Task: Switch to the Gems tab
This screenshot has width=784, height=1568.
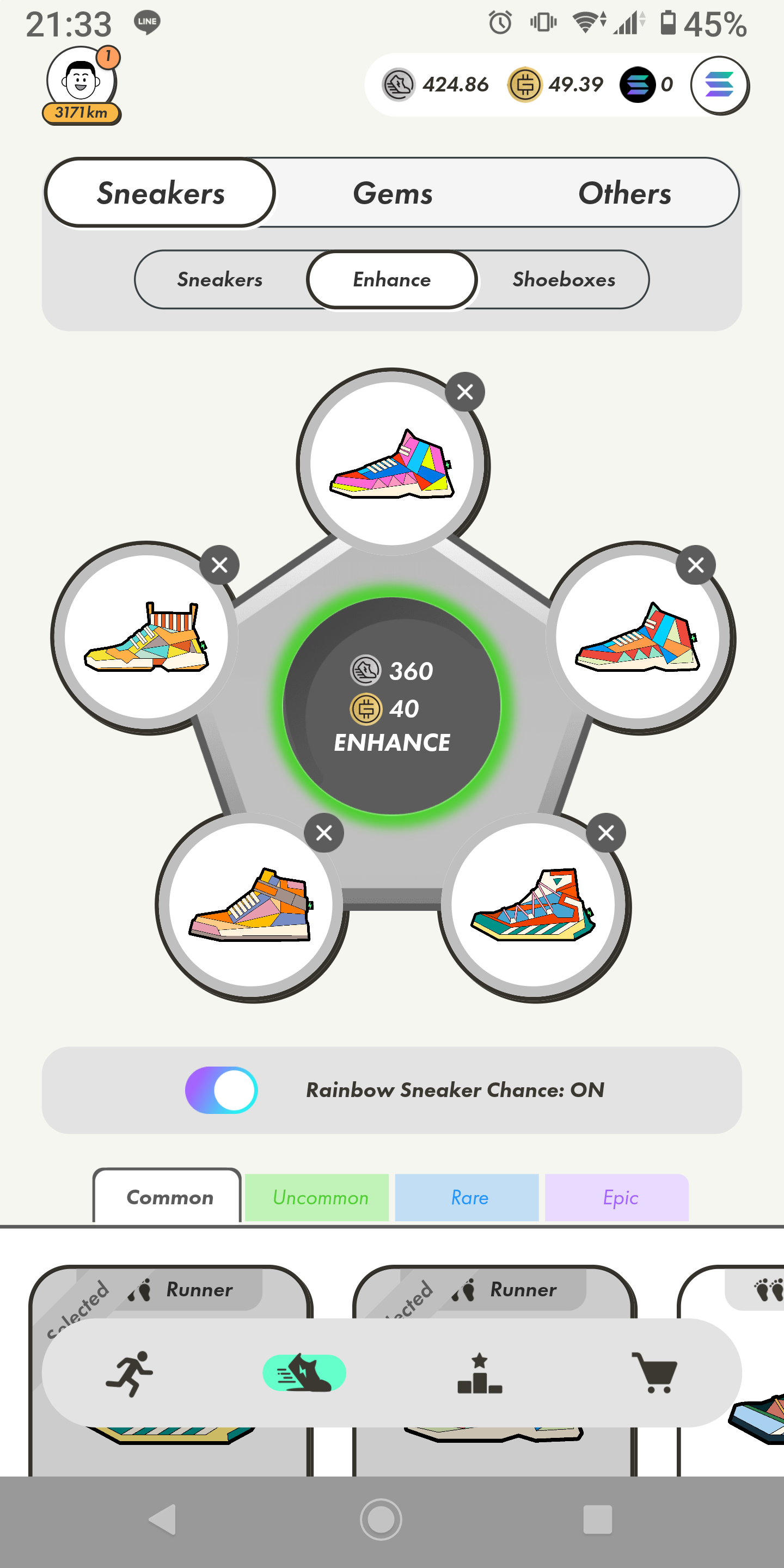Action: click(393, 194)
